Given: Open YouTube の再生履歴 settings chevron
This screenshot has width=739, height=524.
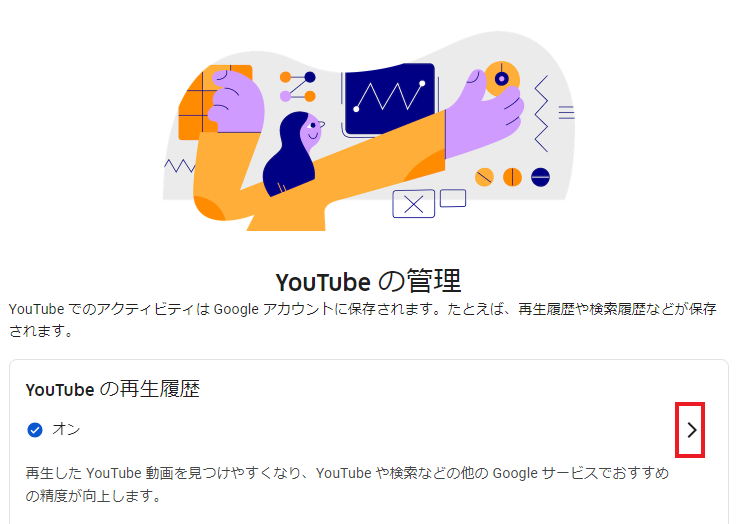Looking at the screenshot, I should coord(691,430).
